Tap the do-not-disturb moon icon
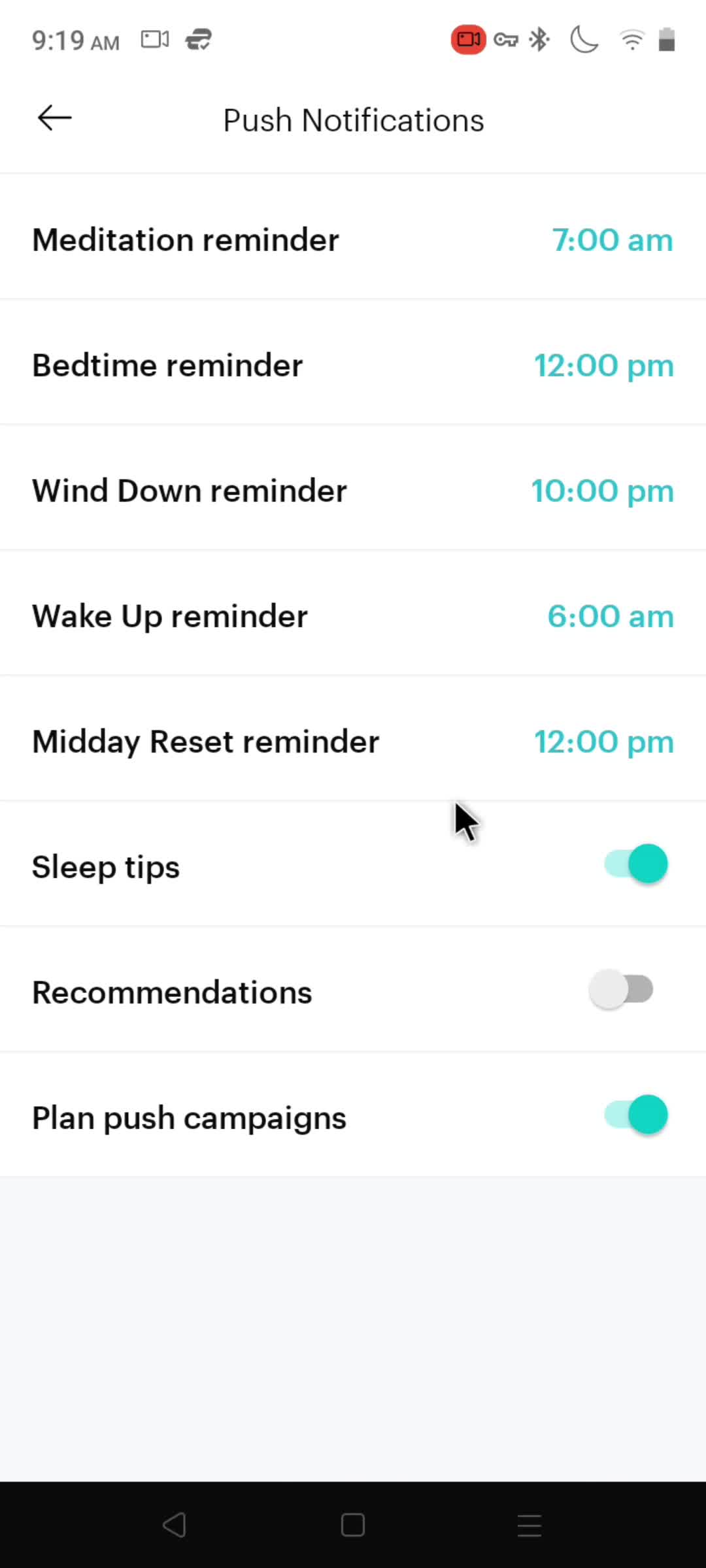The image size is (706, 1568). pyautogui.click(x=582, y=39)
